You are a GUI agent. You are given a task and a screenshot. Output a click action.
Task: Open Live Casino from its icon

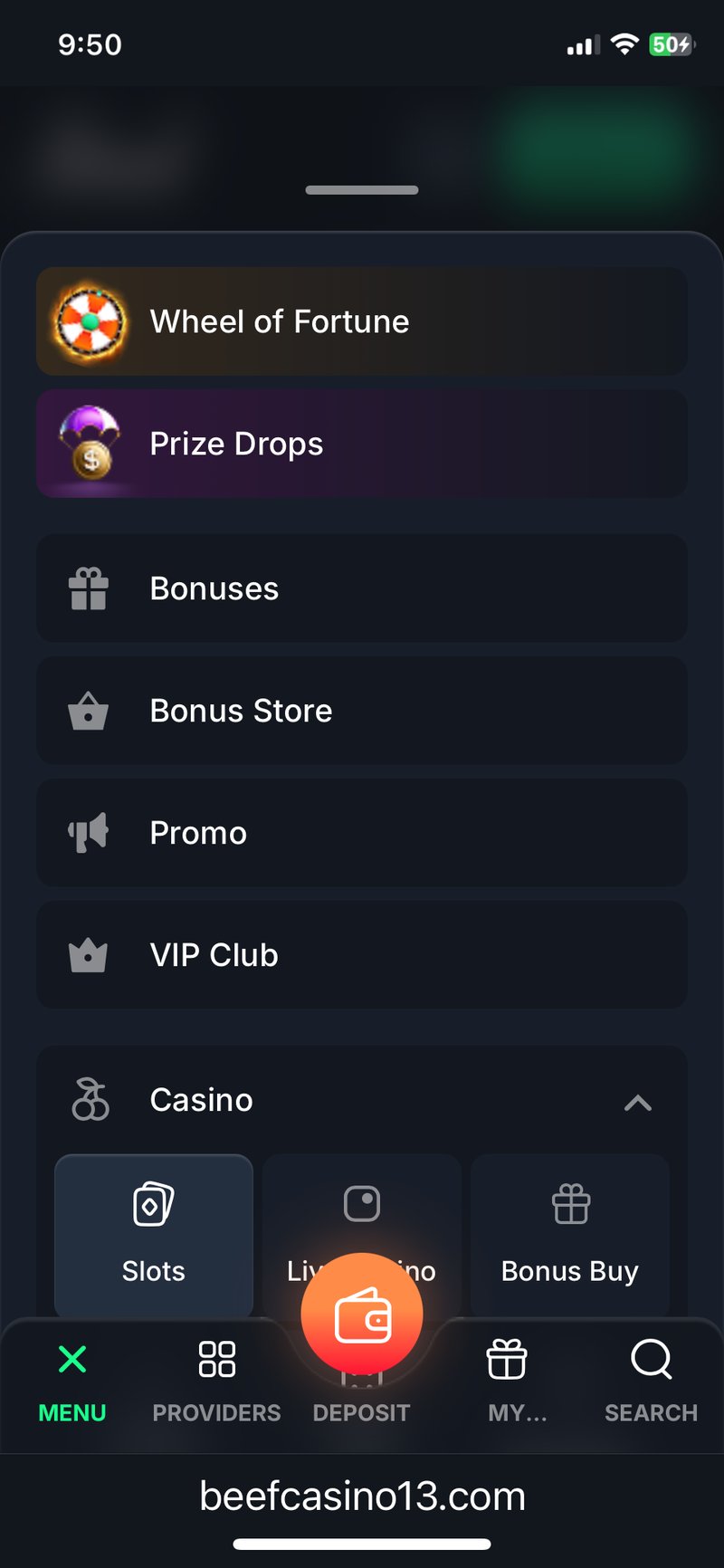361,1204
